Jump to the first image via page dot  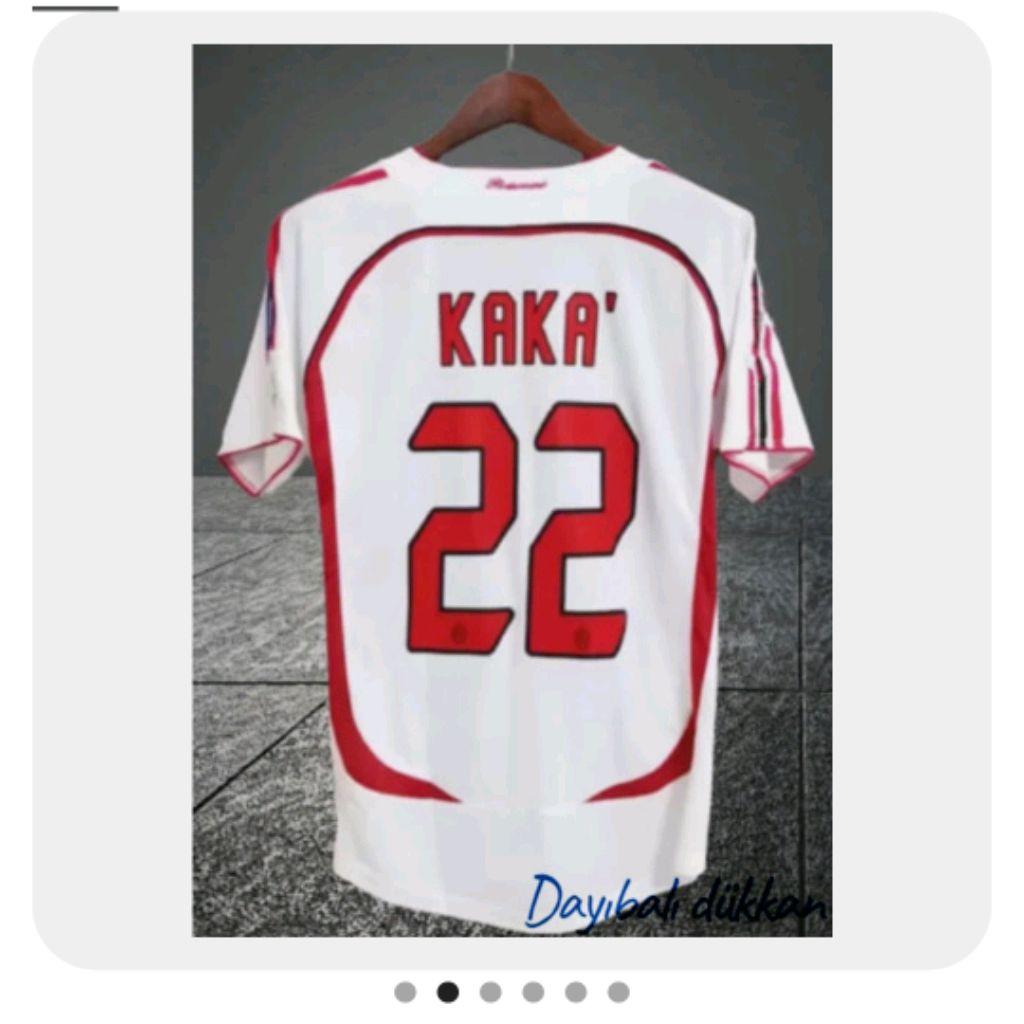pyautogui.click(x=405, y=992)
